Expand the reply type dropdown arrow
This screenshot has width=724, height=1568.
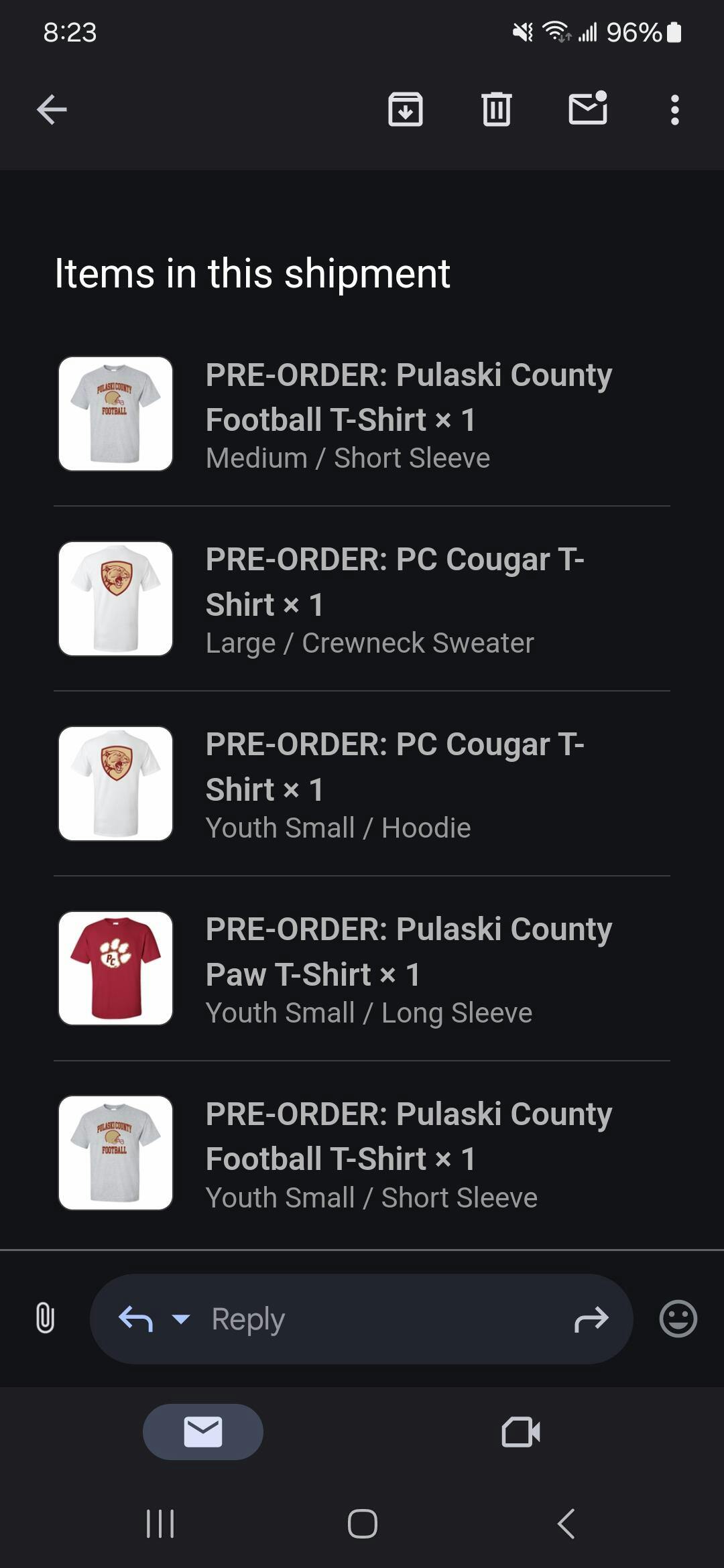pyautogui.click(x=181, y=1319)
